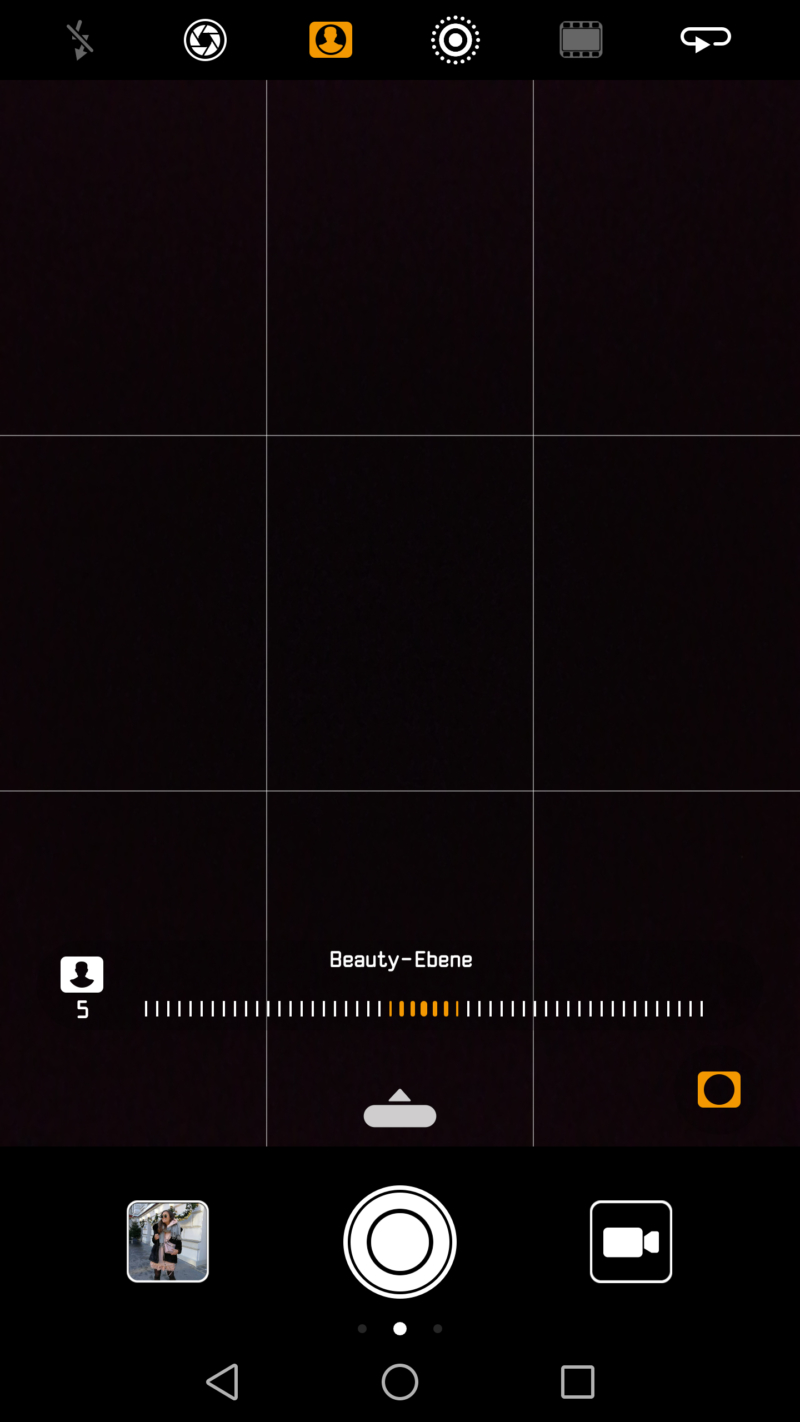Expand the panel with the up arrow
This screenshot has height=1422, width=800.
pos(400,1108)
